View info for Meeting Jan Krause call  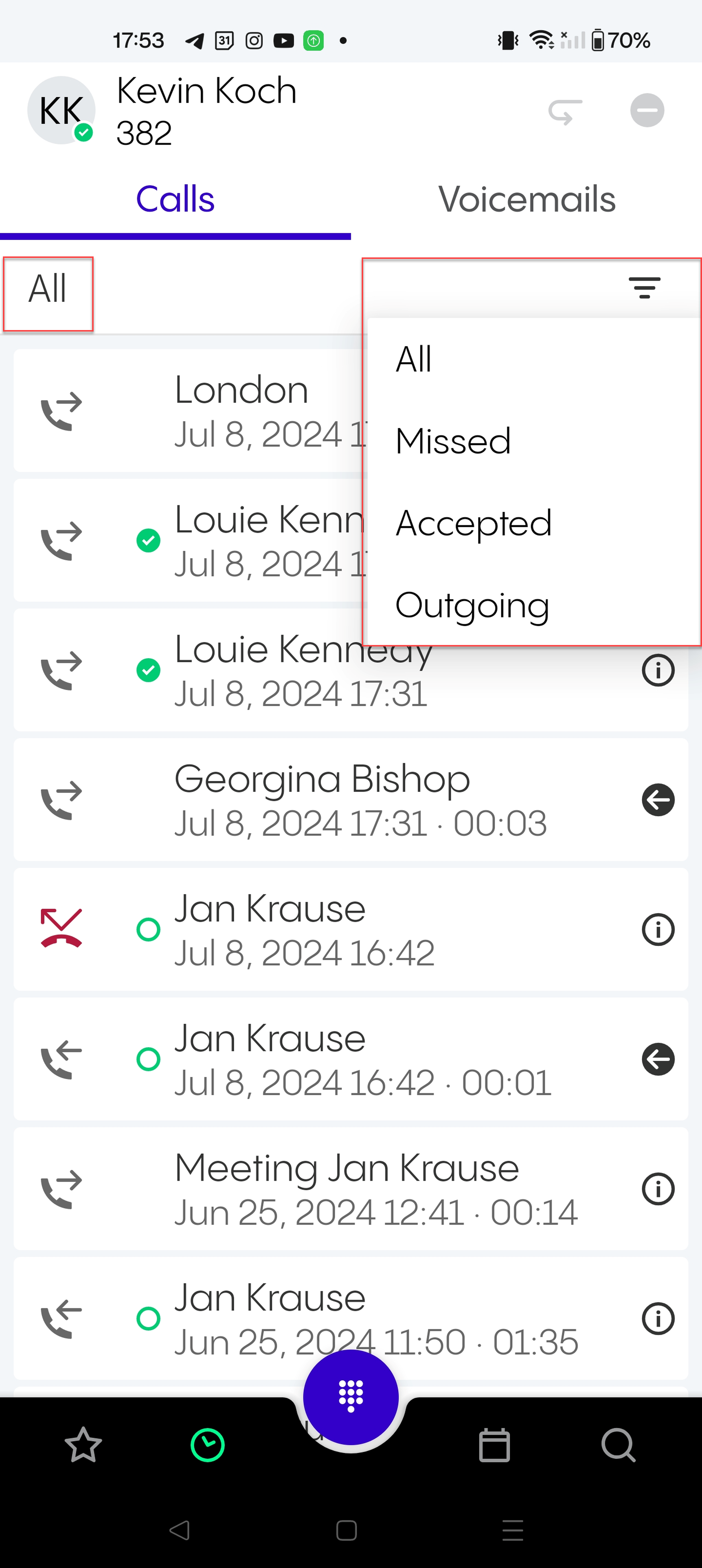point(657,1189)
